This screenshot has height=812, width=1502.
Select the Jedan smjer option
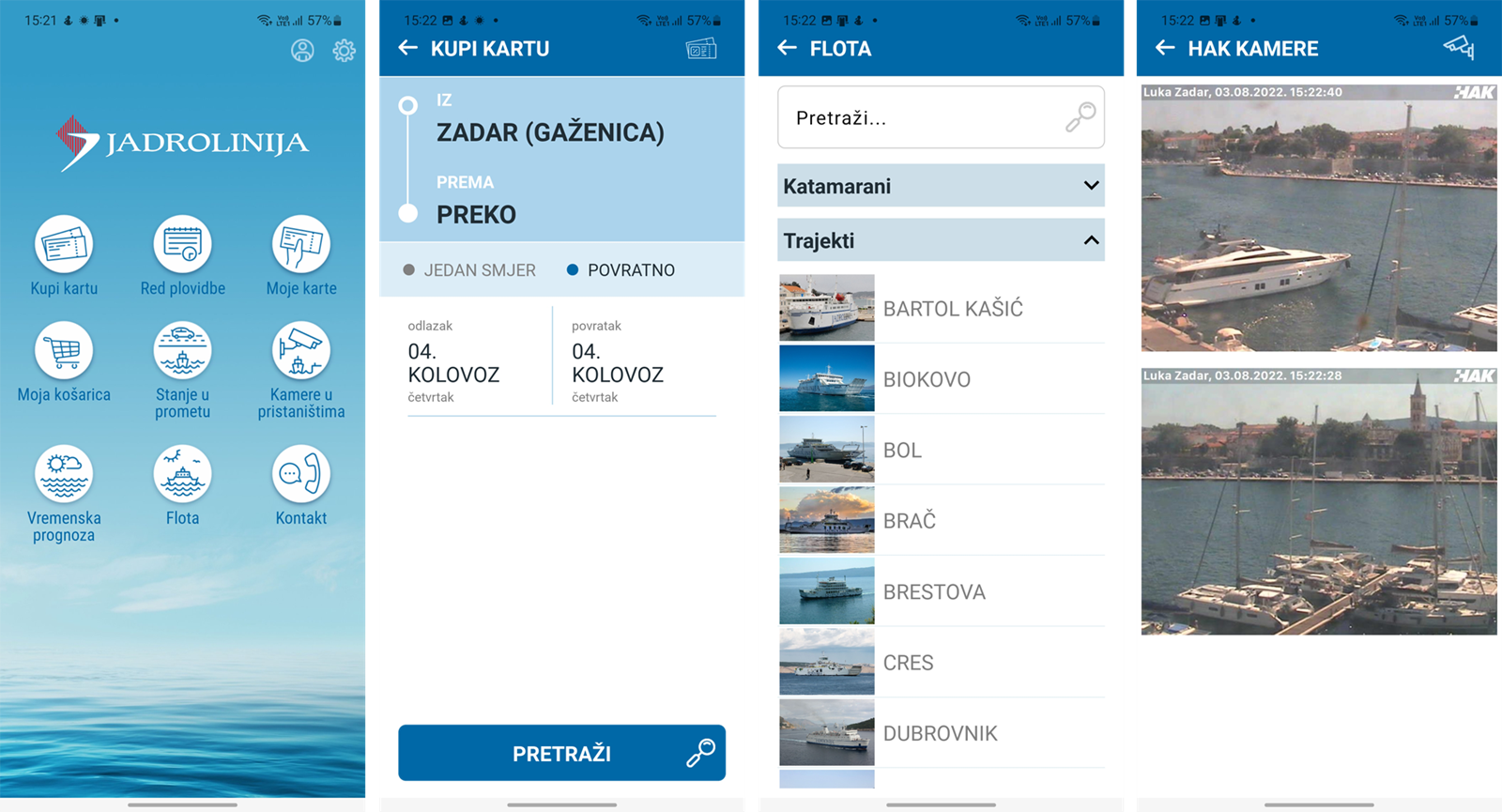click(x=469, y=270)
